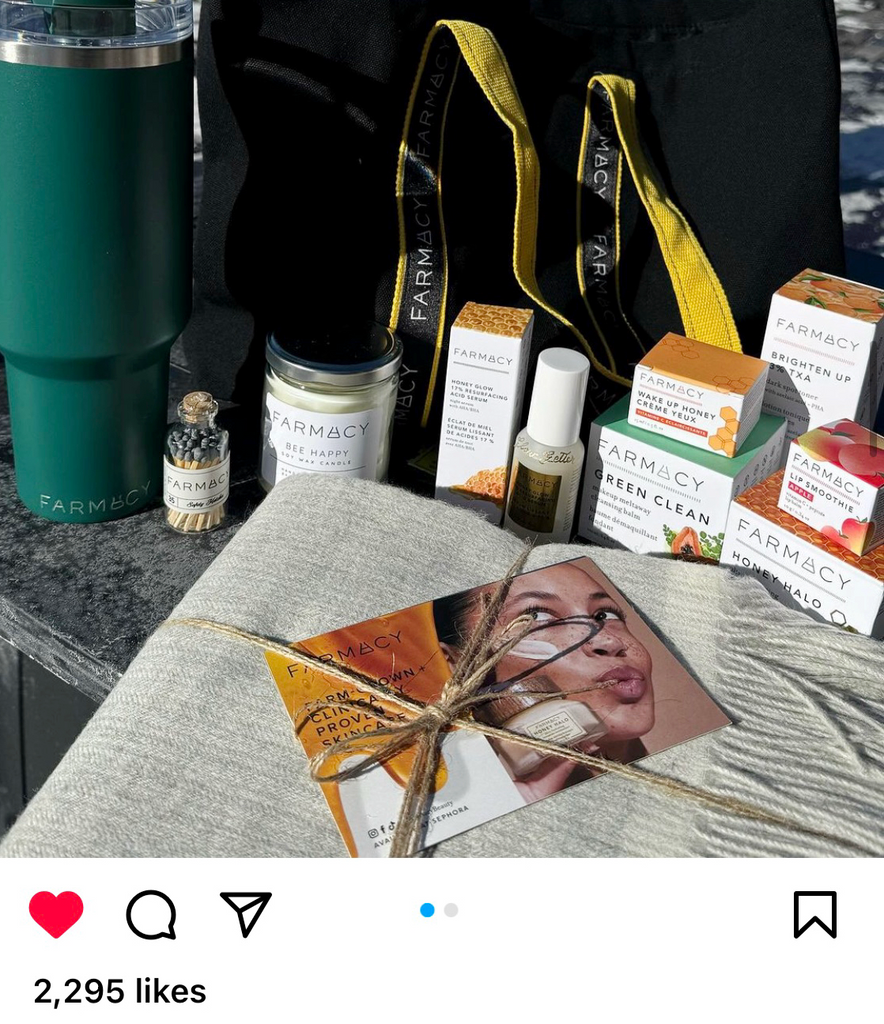Viewport: 884px width, 1024px height.
Task: Share this post with the paper plane
Action: [246, 914]
